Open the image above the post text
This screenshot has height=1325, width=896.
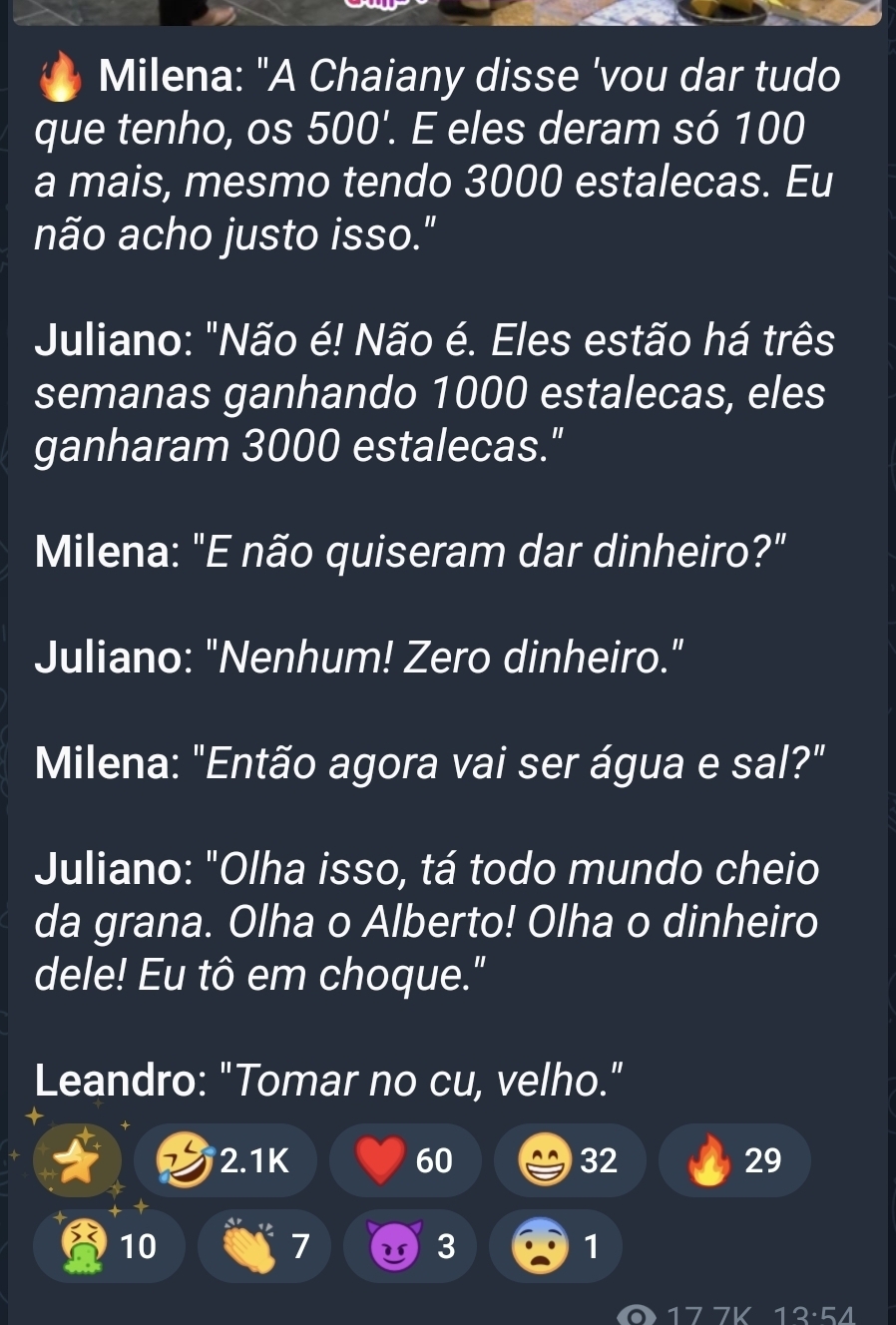(448, 12)
